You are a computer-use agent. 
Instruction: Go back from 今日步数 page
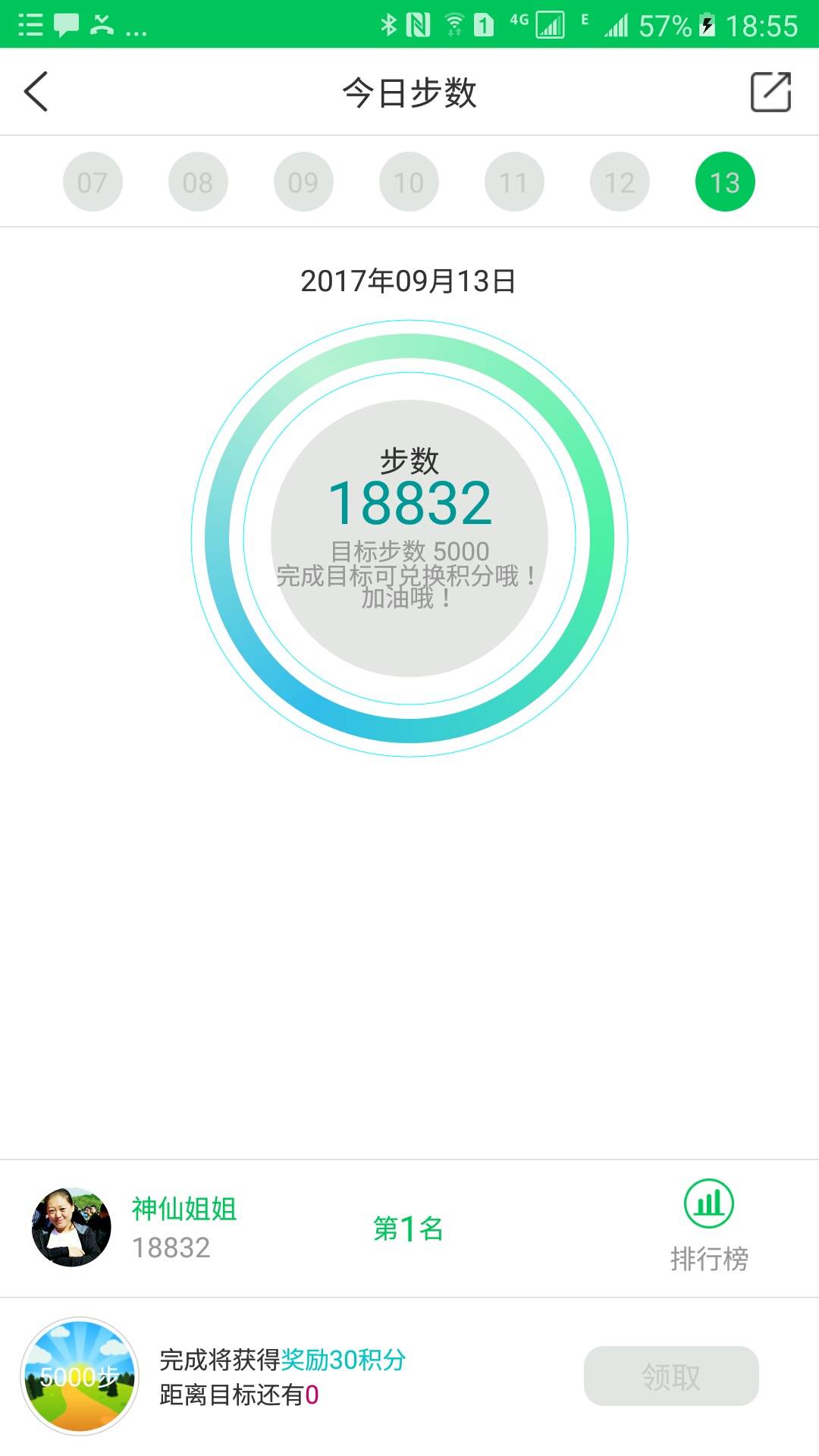click(36, 92)
